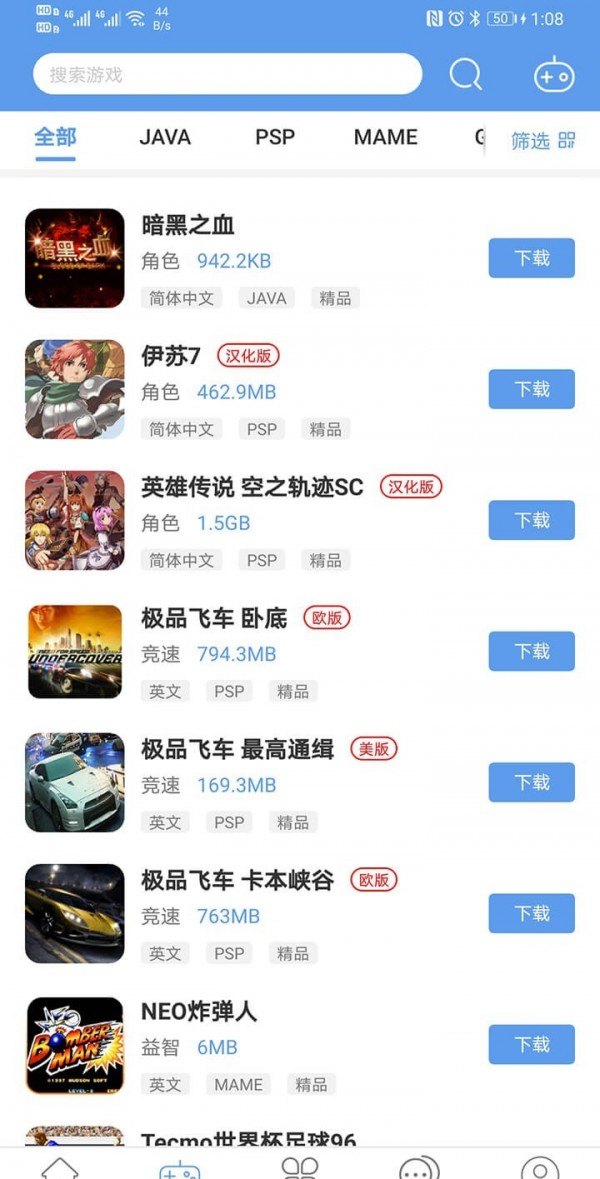Tap the magnifier search icon
Image resolution: width=600 pixels, height=1179 pixels.
(x=465, y=74)
